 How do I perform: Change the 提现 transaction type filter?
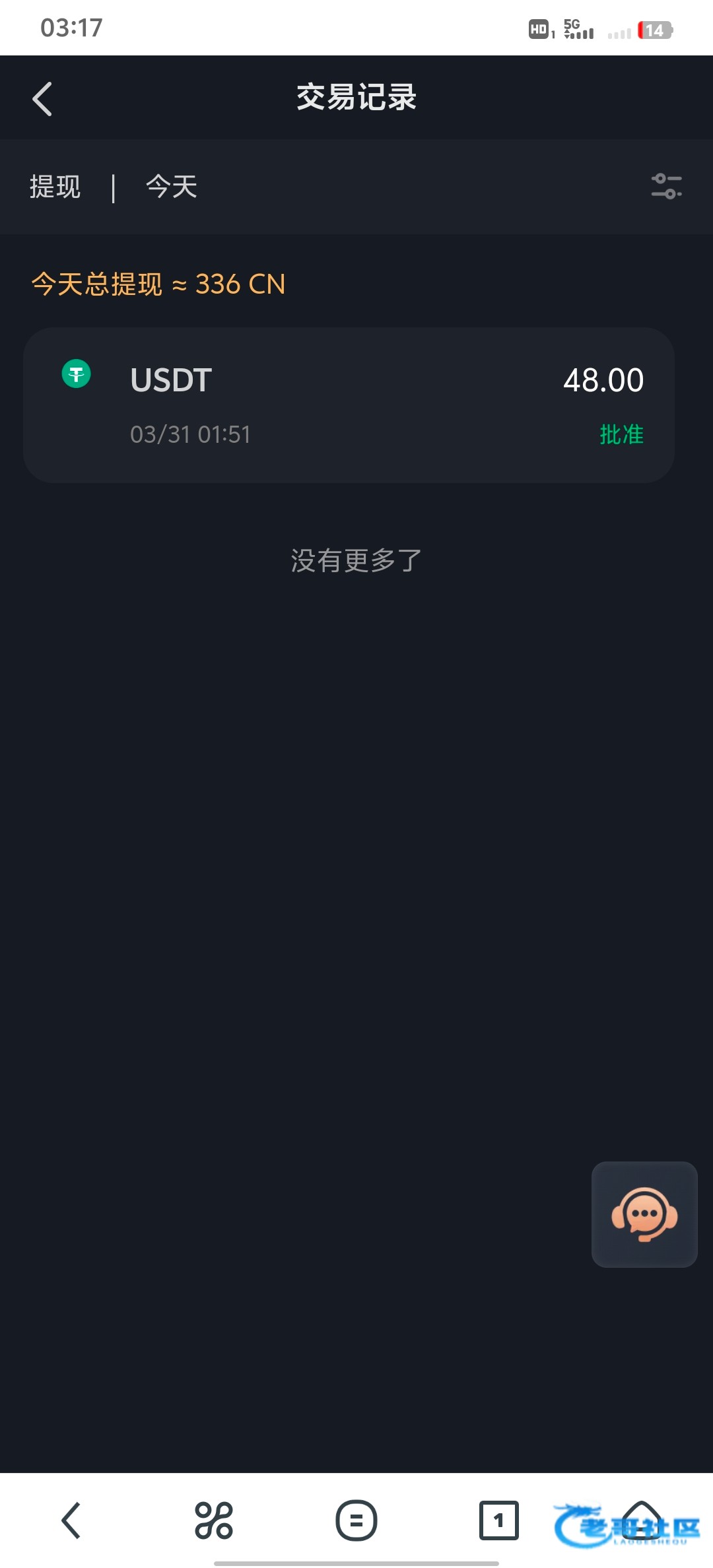(x=55, y=187)
